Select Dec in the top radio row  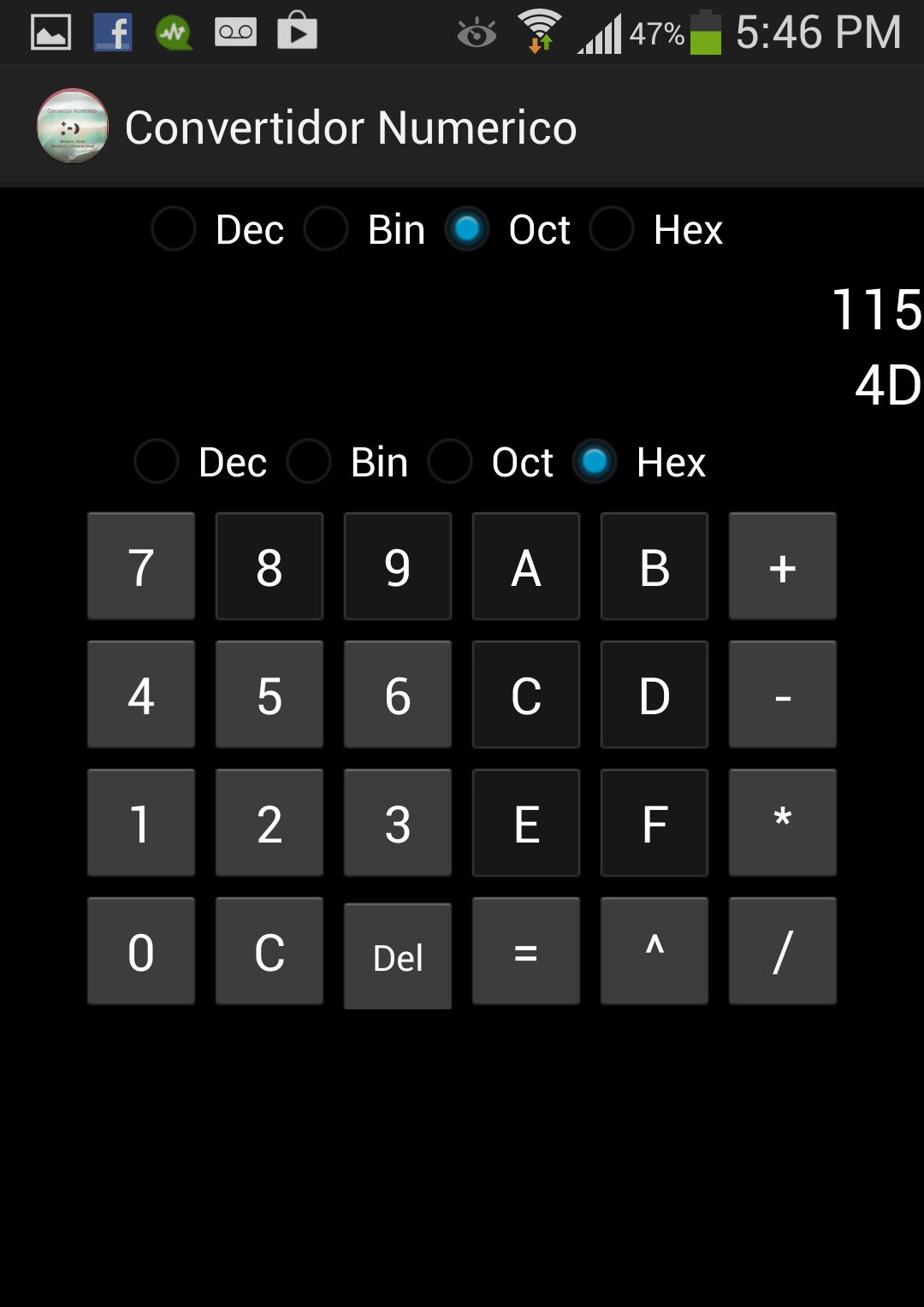[x=175, y=229]
